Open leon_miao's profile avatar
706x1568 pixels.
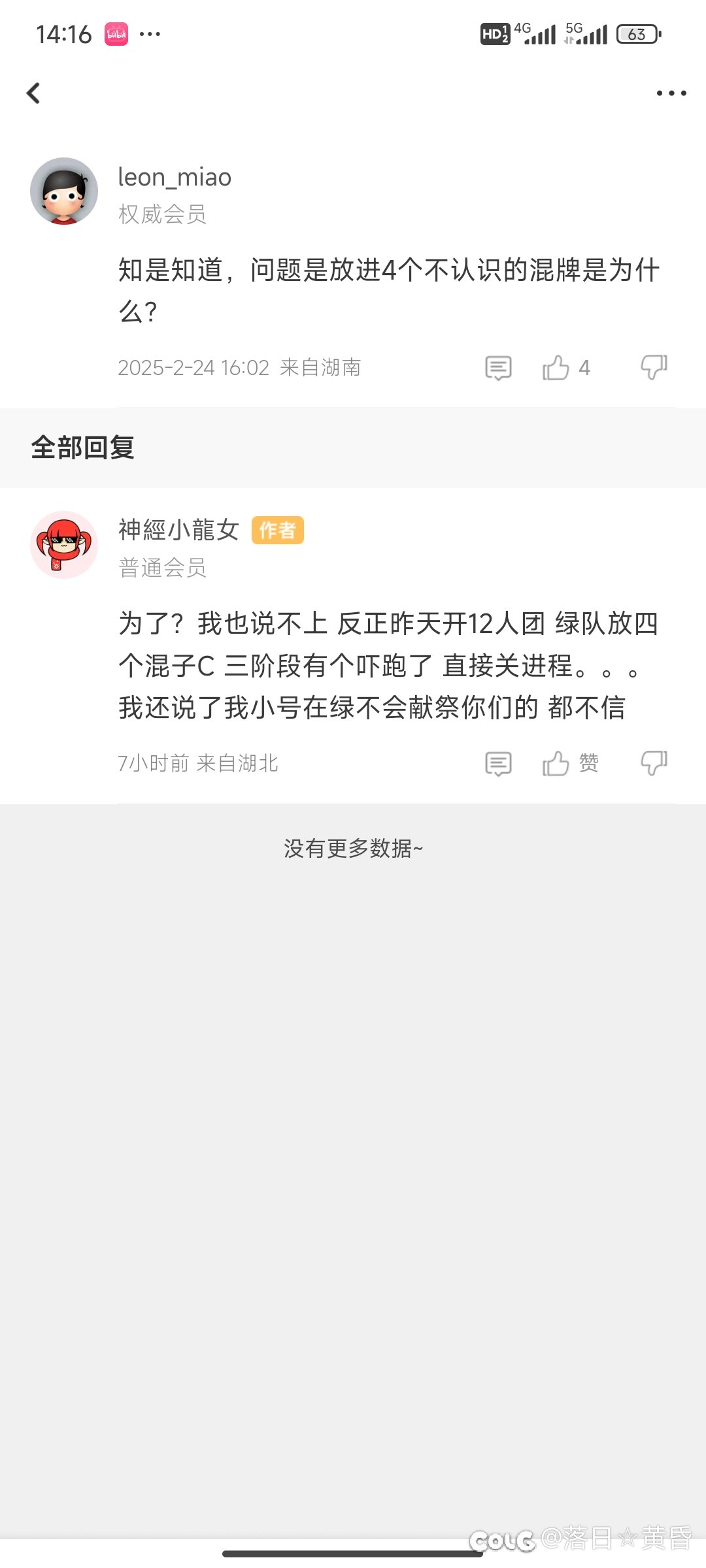click(64, 191)
